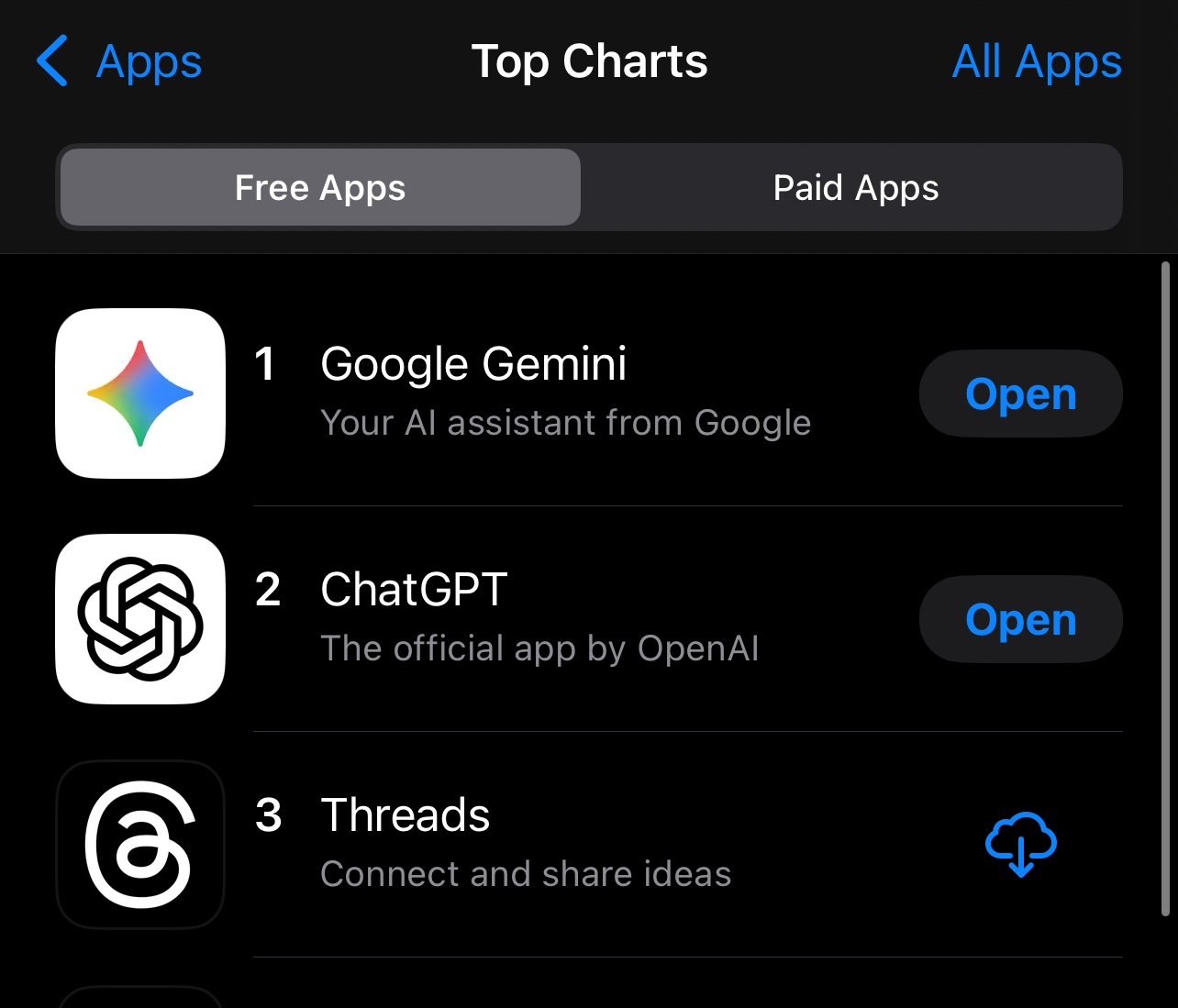Switch to the Paid Apps tab

point(855,188)
